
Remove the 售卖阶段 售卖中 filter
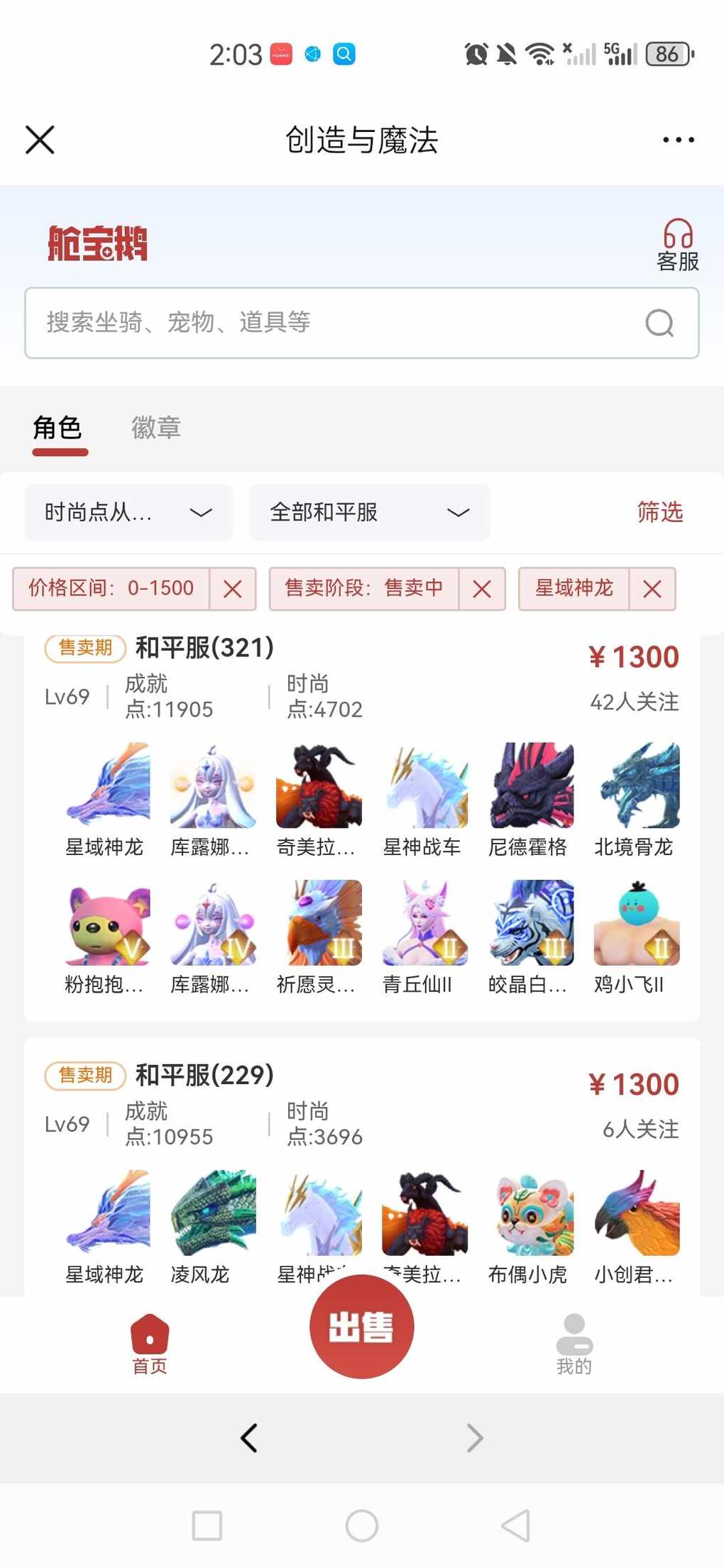pyautogui.click(x=482, y=589)
